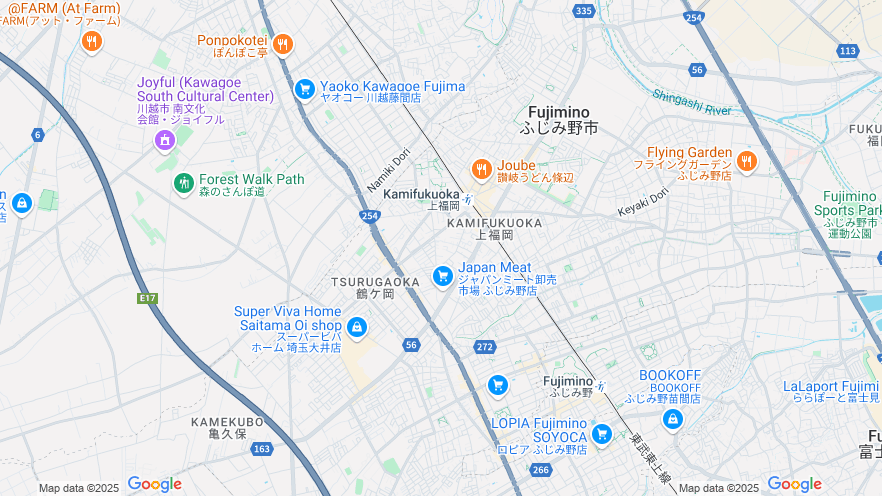Screen dimensions: 882x496
Task: Tap the Fujimino train station marker
Action: click(x=601, y=385)
